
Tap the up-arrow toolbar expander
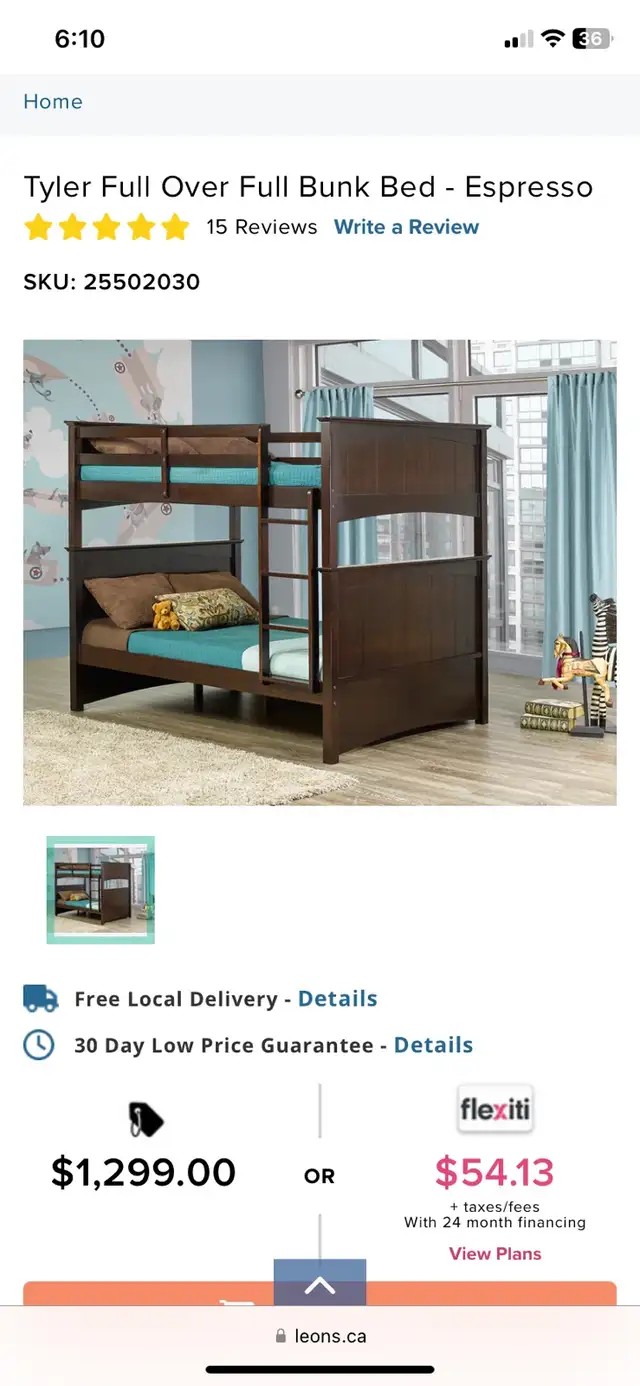click(320, 1285)
